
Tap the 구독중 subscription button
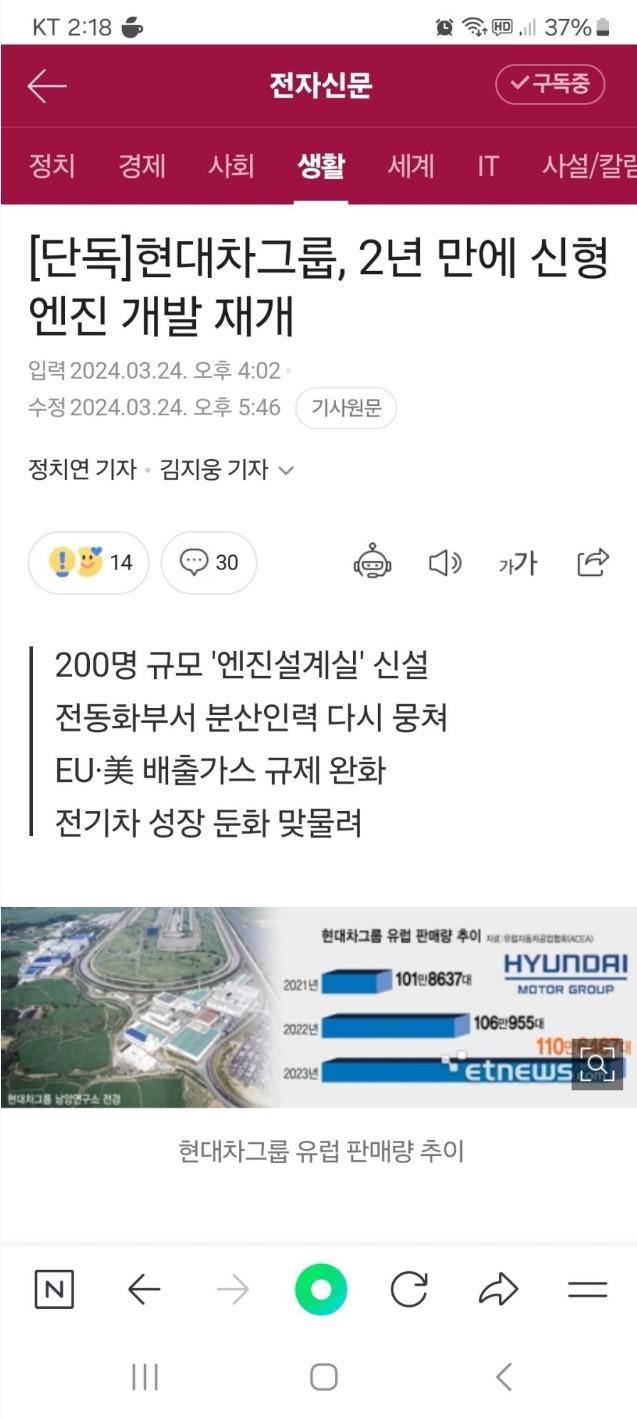tap(550, 85)
